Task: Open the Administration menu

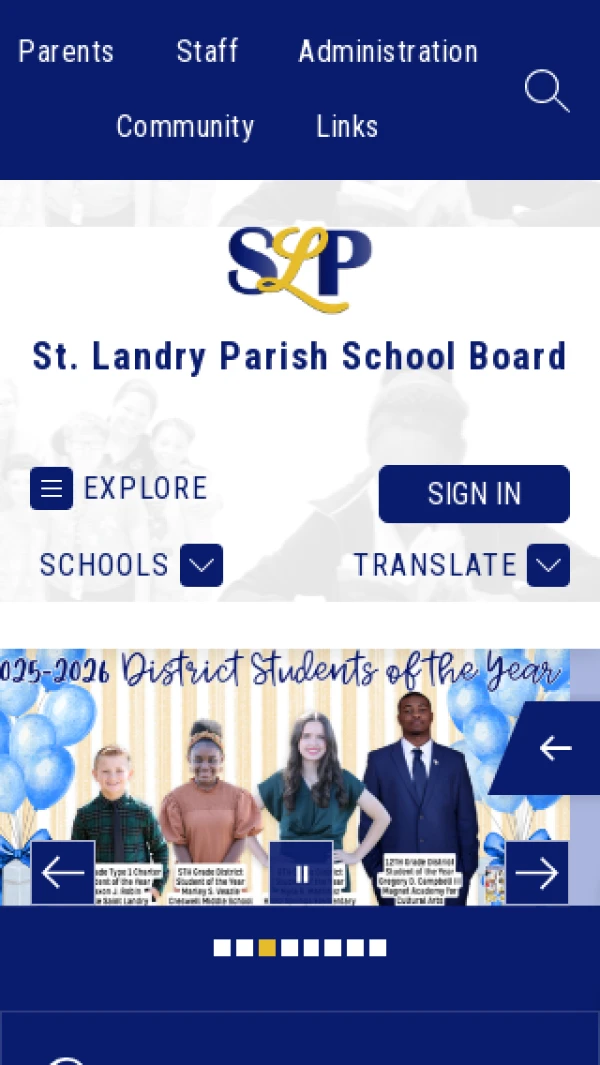Action: click(388, 52)
